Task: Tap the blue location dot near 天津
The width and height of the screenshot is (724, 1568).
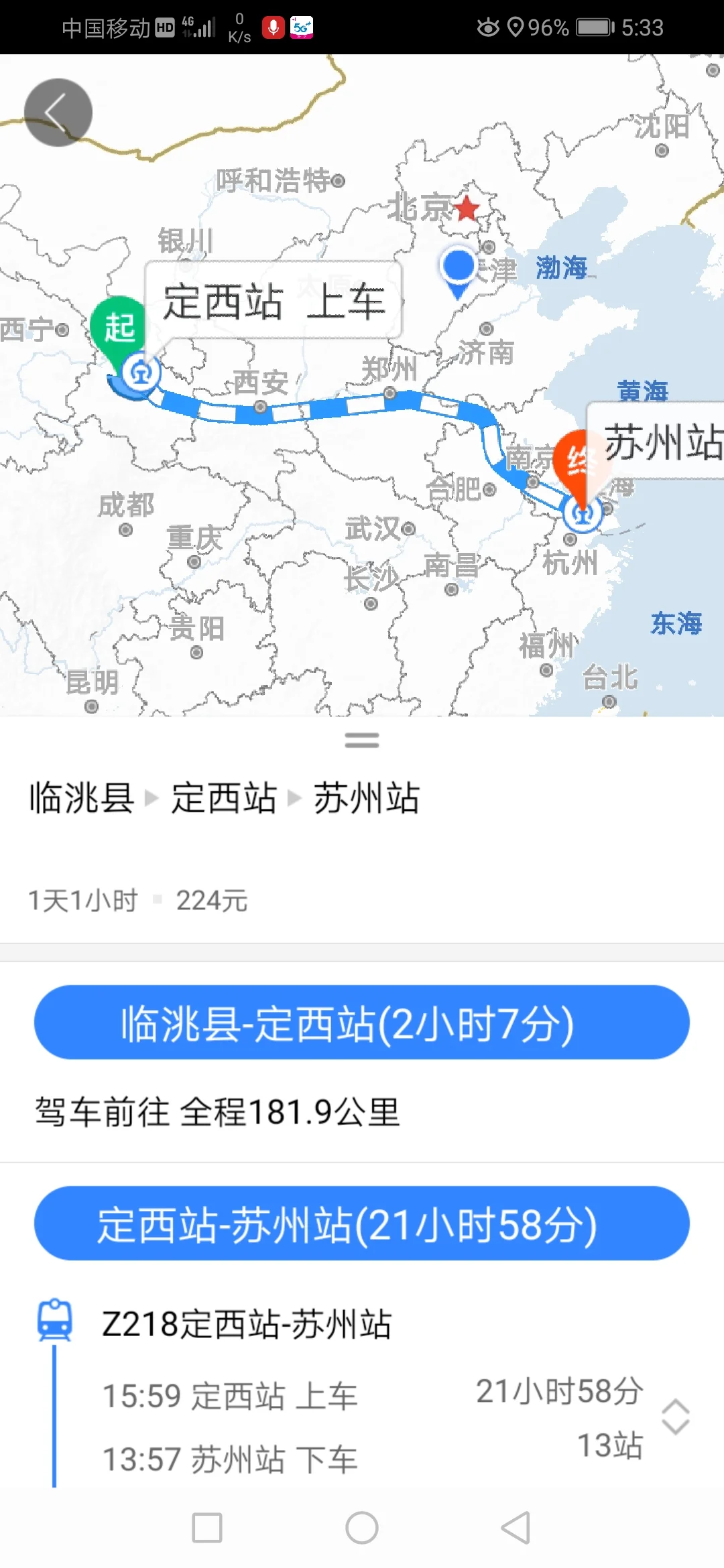Action: pyautogui.click(x=458, y=268)
